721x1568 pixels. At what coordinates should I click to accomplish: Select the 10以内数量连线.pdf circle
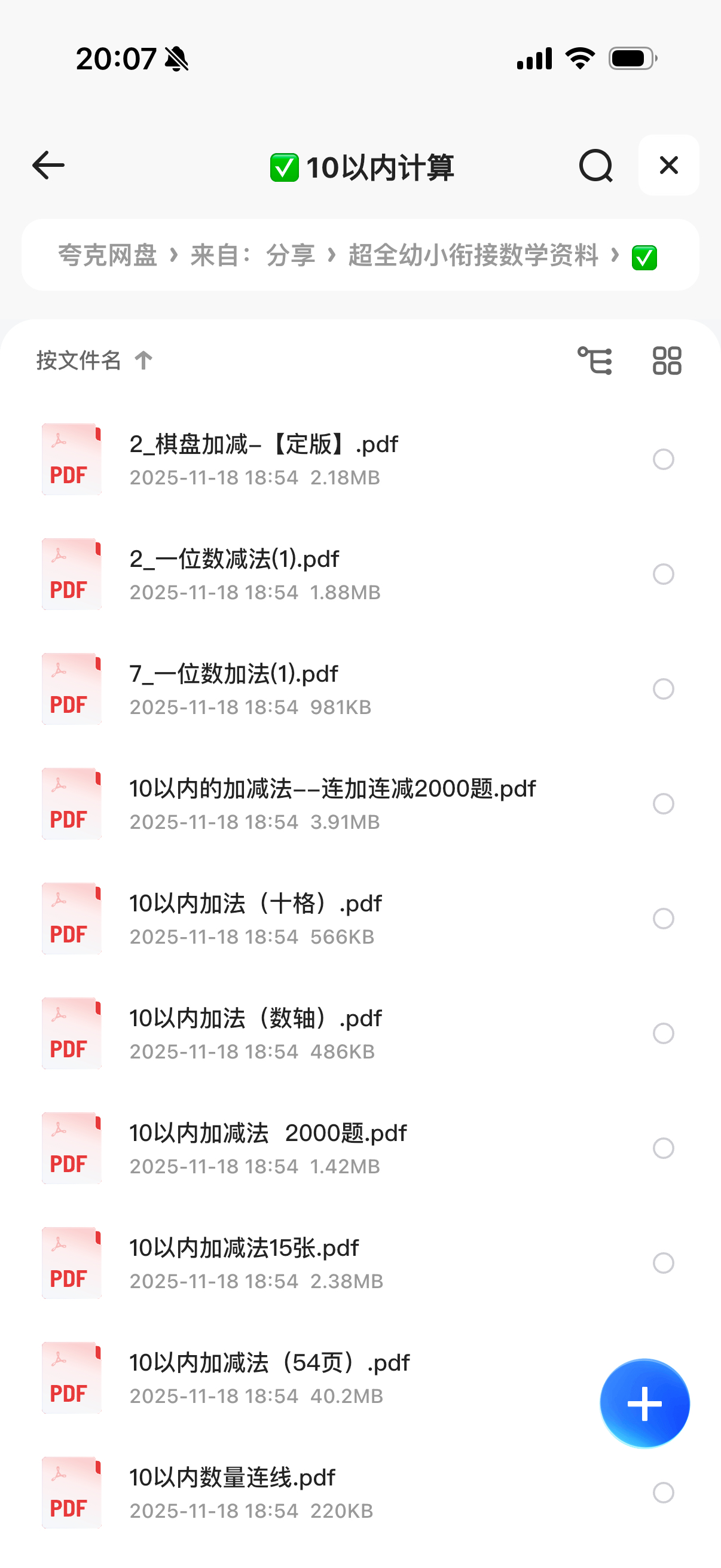pyautogui.click(x=663, y=1493)
